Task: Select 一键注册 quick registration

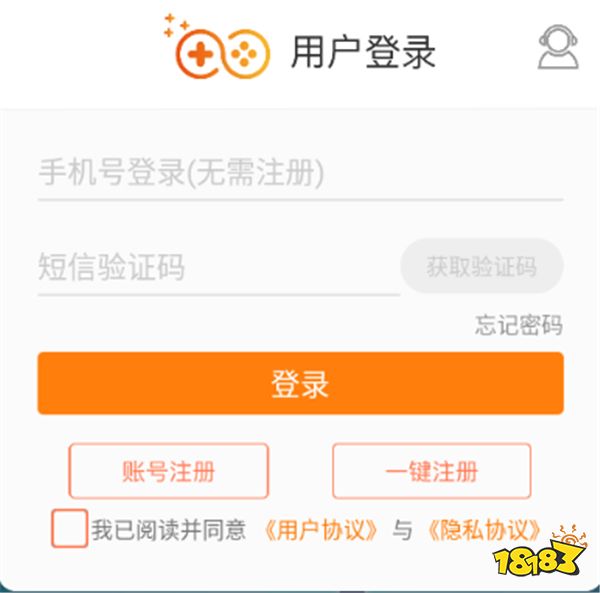Action: (x=431, y=471)
